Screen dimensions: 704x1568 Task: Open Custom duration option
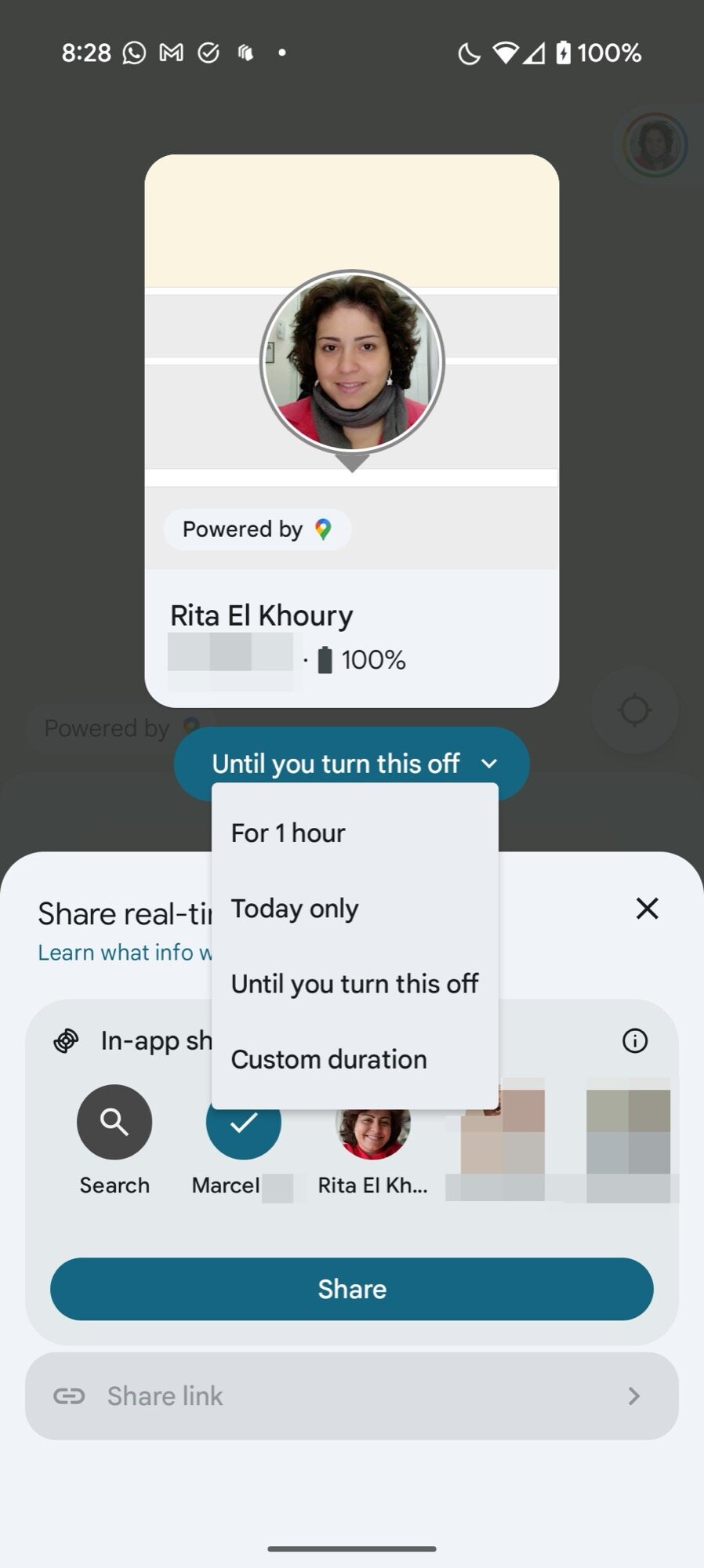[x=328, y=1059]
